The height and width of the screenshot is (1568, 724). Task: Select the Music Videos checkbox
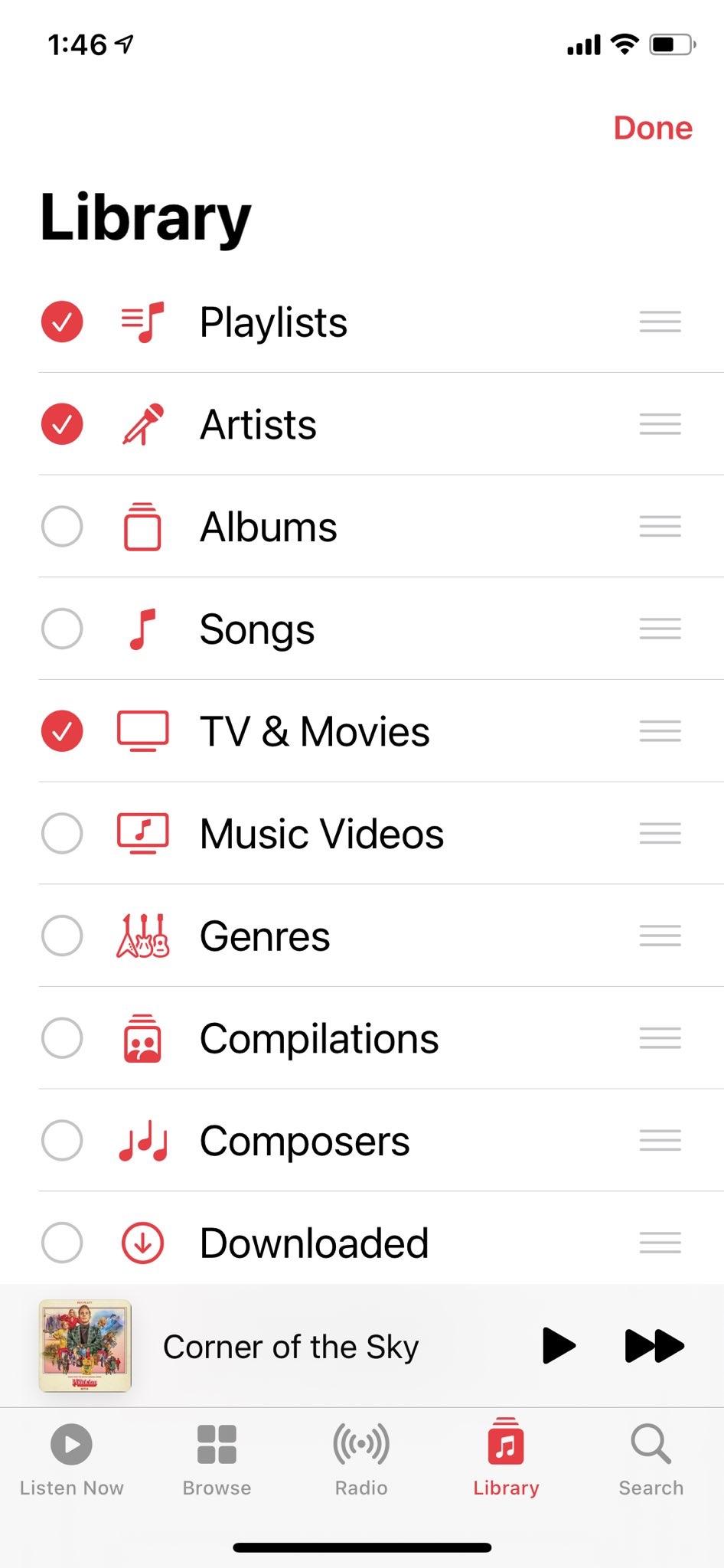[x=62, y=833]
